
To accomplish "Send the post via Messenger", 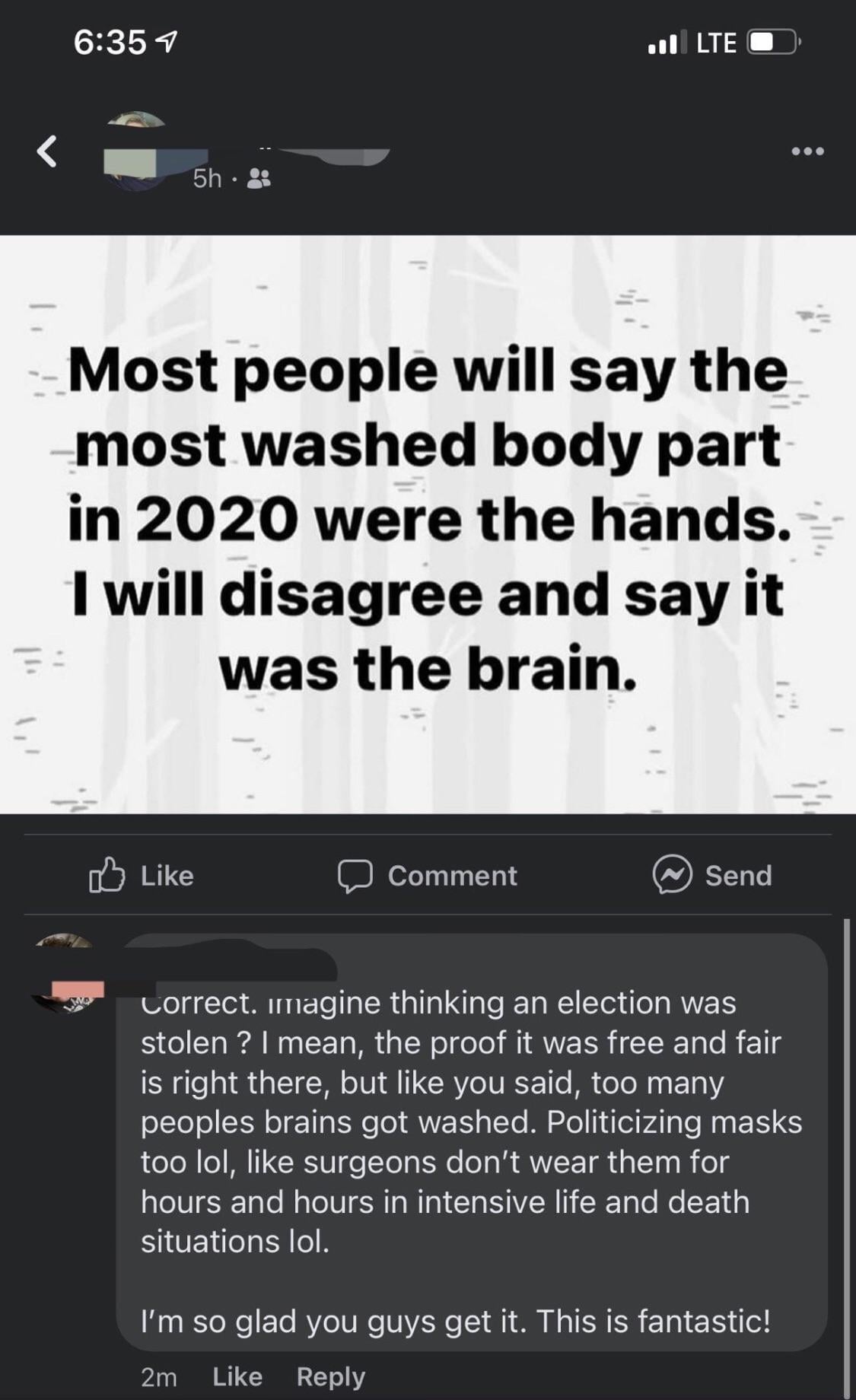I will tap(712, 875).
